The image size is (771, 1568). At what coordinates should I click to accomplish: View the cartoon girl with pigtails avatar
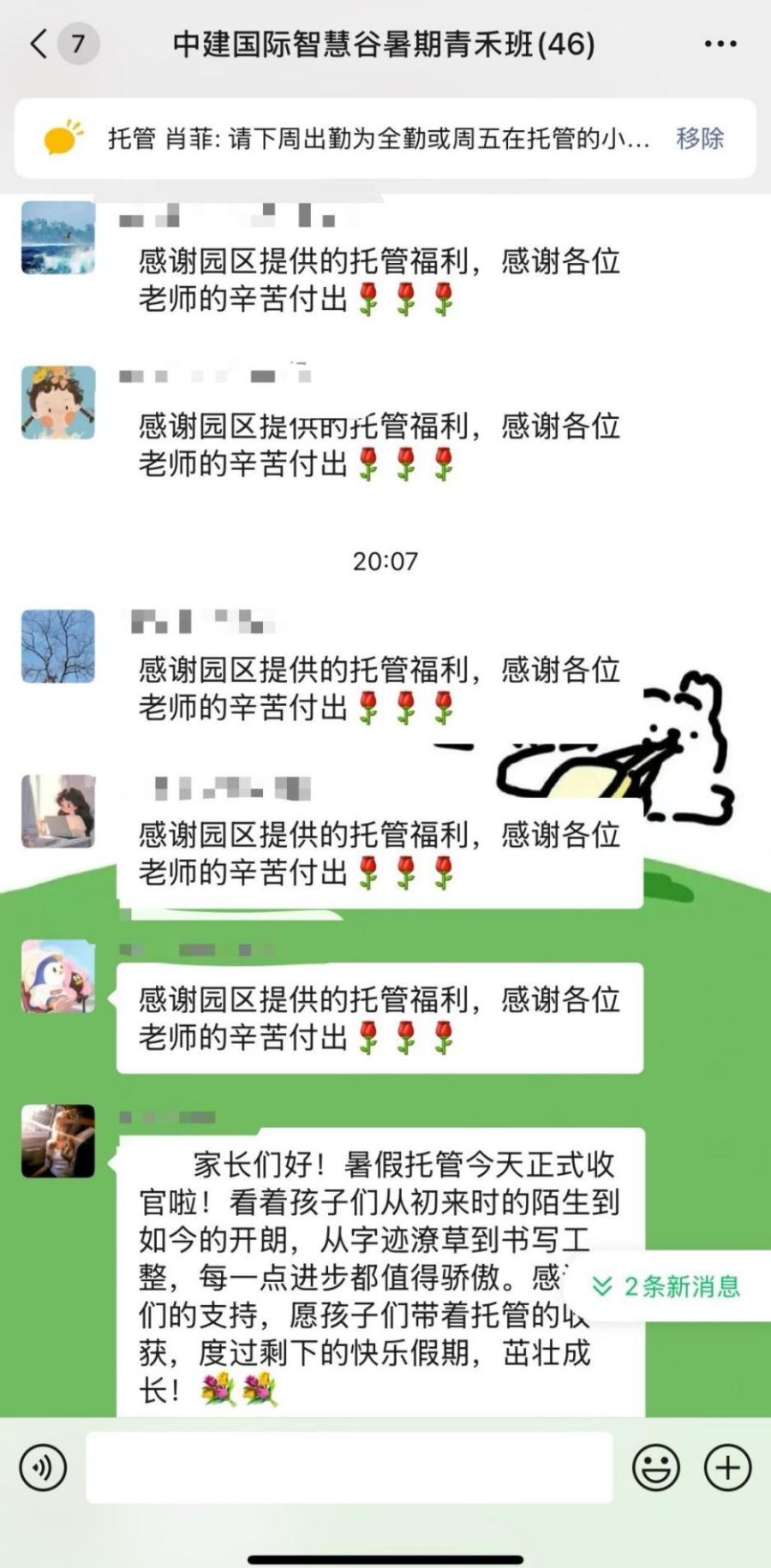[x=58, y=402]
